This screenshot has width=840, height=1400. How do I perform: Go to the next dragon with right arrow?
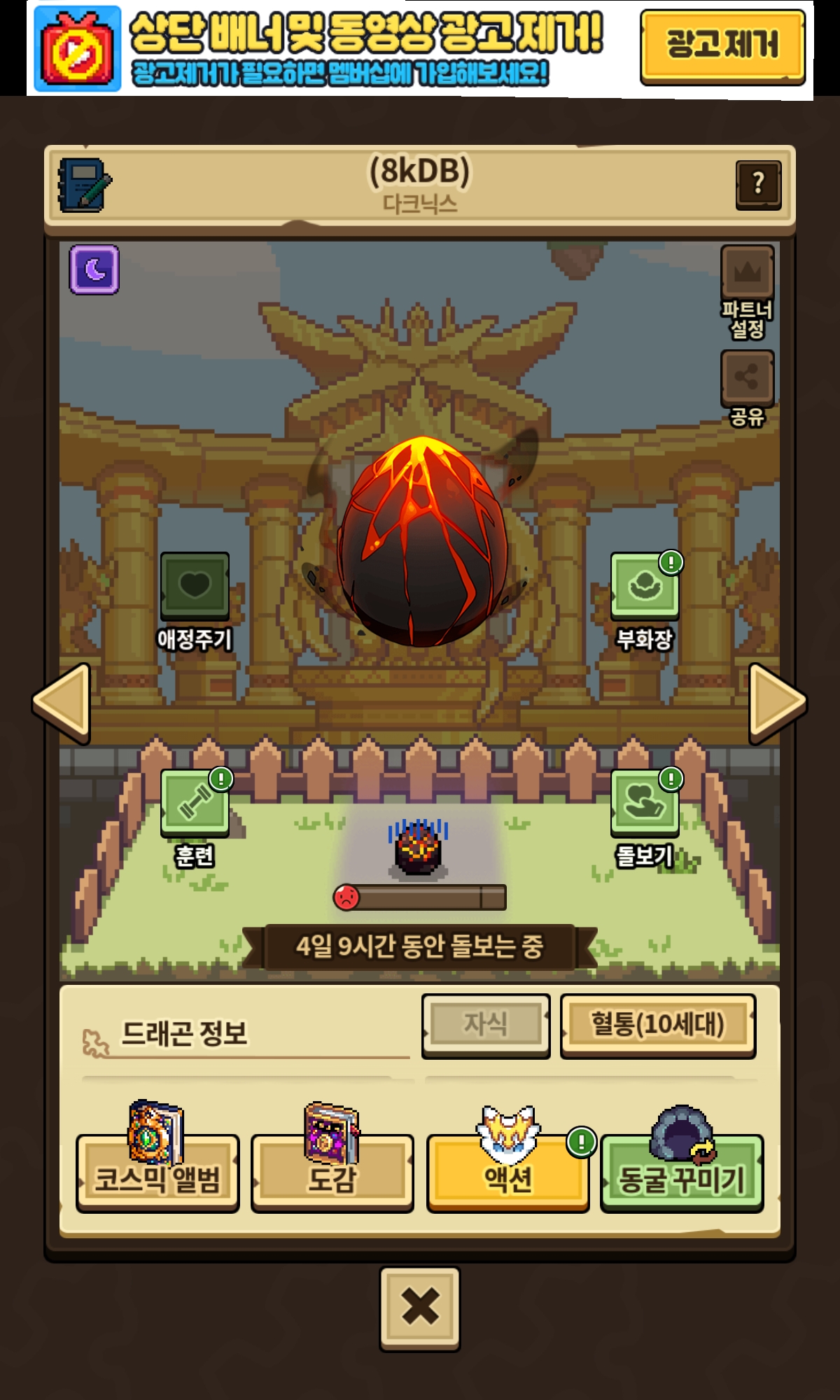coord(777,703)
